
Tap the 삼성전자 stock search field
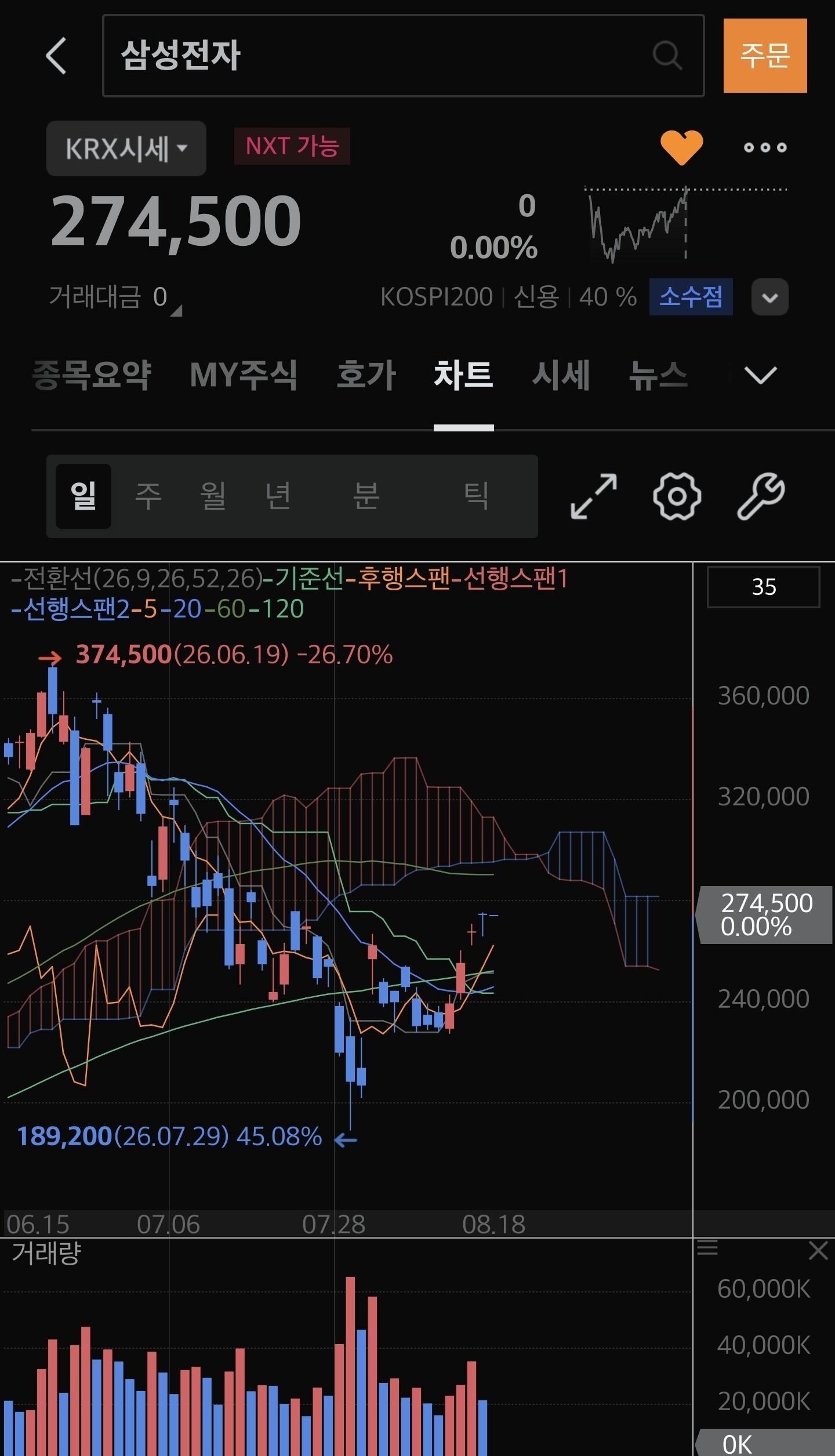pos(403,56)
